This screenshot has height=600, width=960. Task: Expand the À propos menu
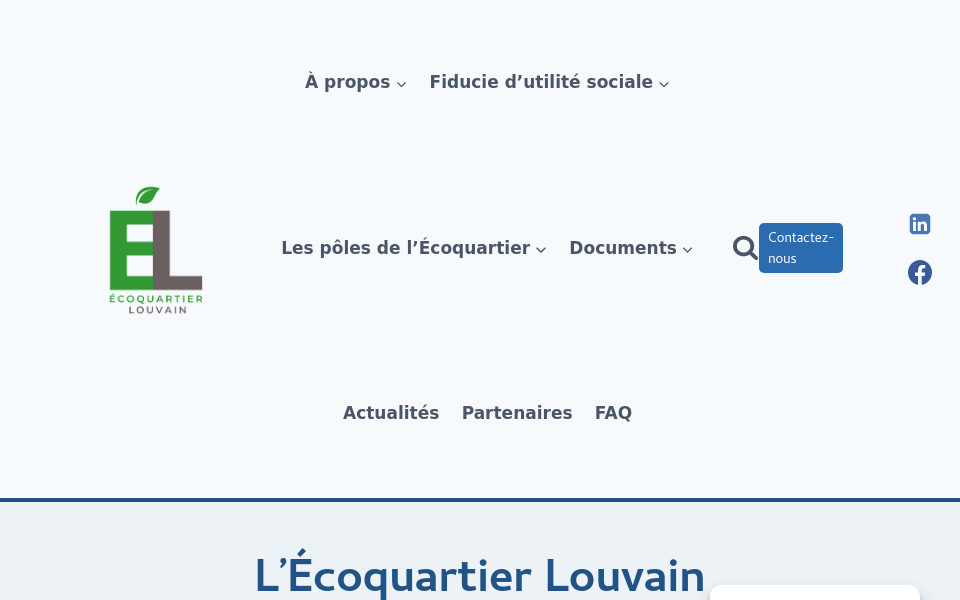click(x=355, y=82)
